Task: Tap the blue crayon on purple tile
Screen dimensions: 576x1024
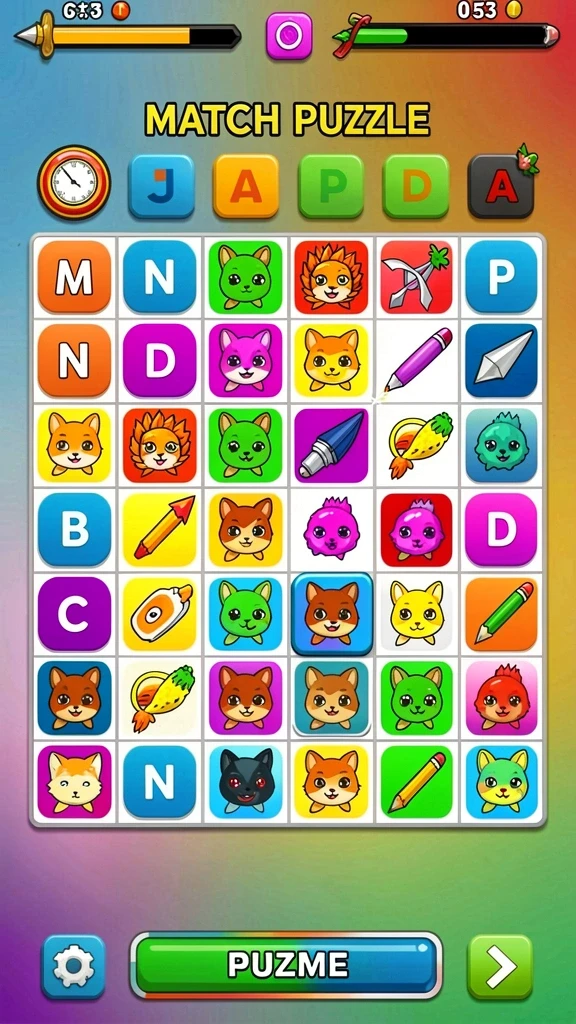Action: [331, 445]
